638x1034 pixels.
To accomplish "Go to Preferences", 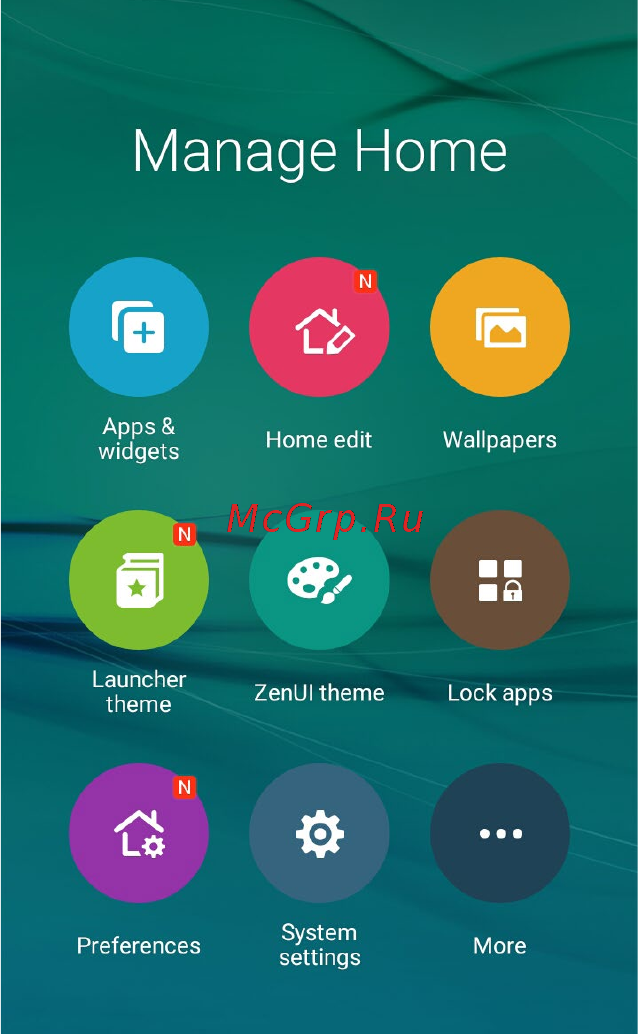I will [139, 834].
